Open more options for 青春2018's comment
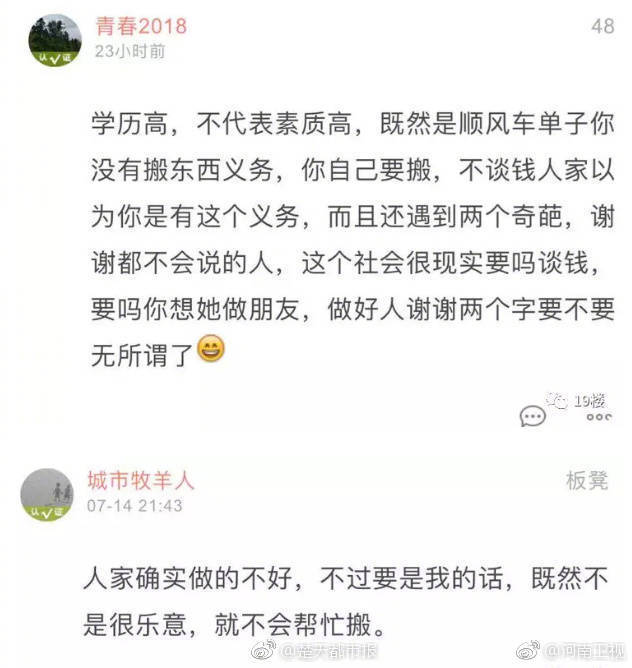The image size is (632, 668). tap(596, 416)
